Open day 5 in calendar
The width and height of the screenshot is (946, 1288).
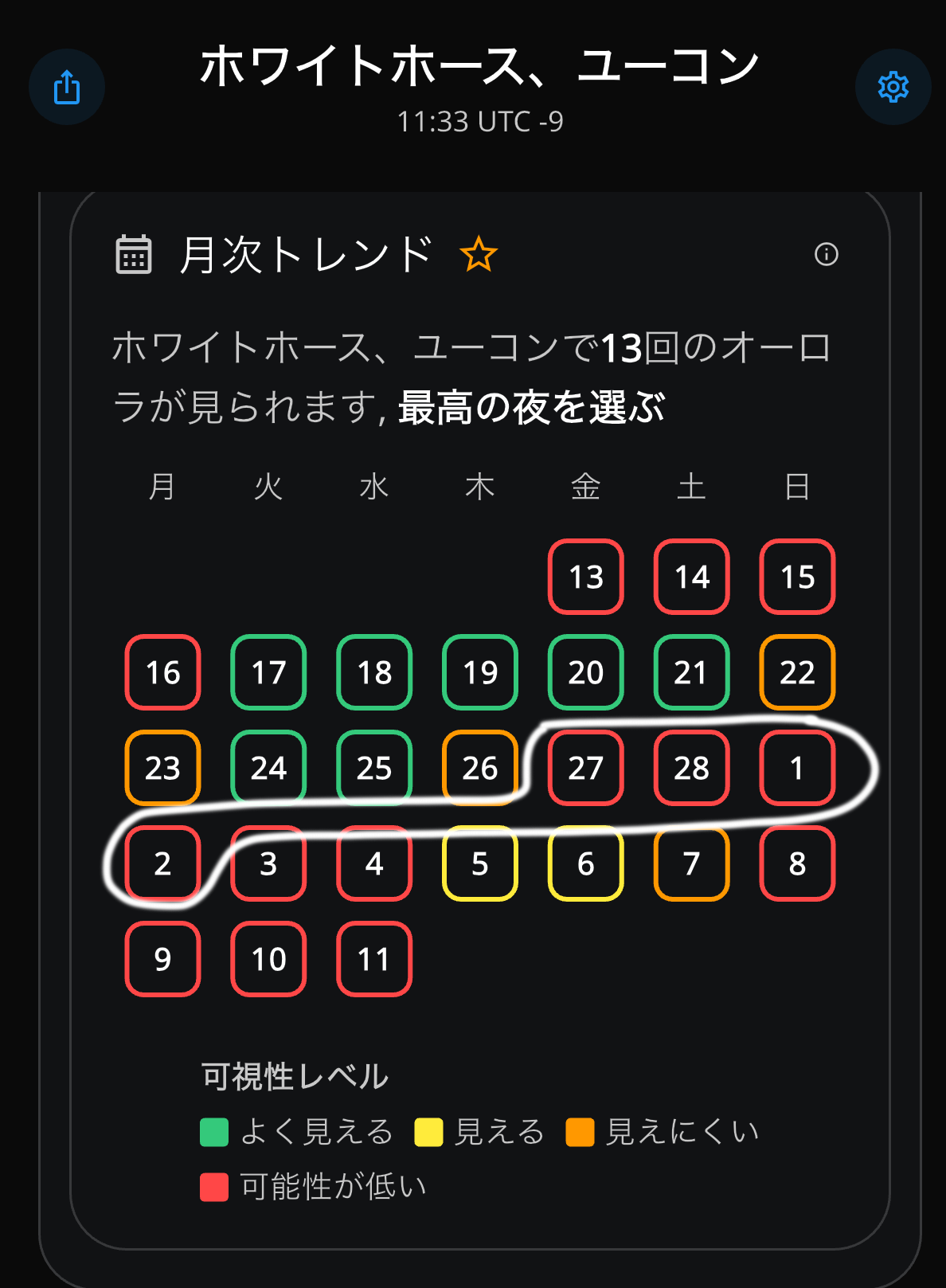[480, 863]
